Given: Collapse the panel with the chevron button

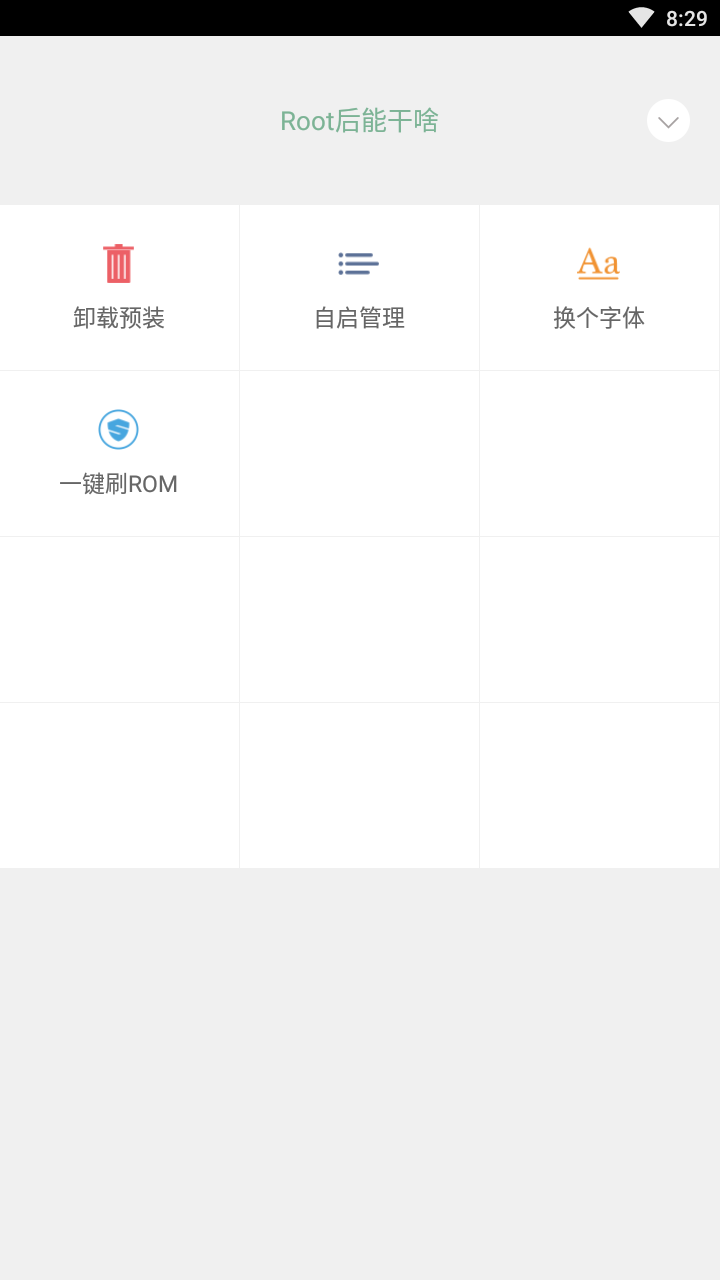Looking at the screenshot, I should 668,121.
